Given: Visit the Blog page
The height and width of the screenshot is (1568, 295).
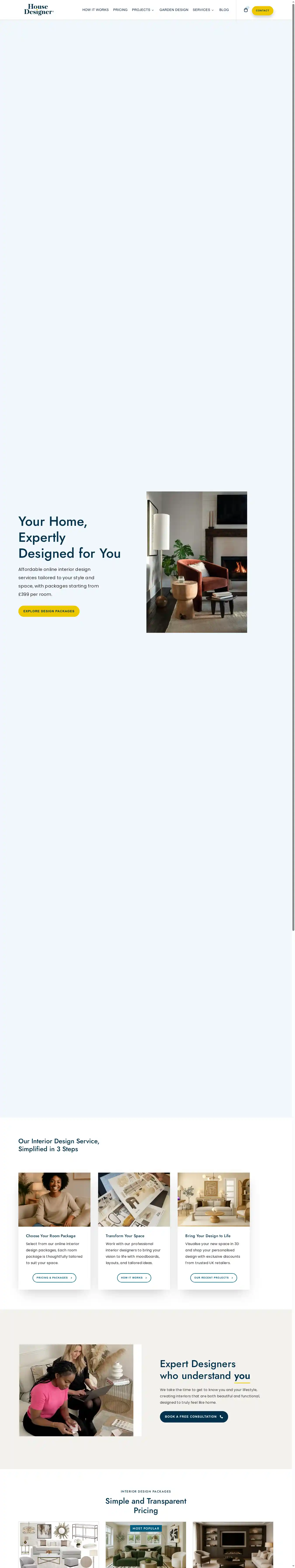Looking at the screenshot, I should 224,10.
